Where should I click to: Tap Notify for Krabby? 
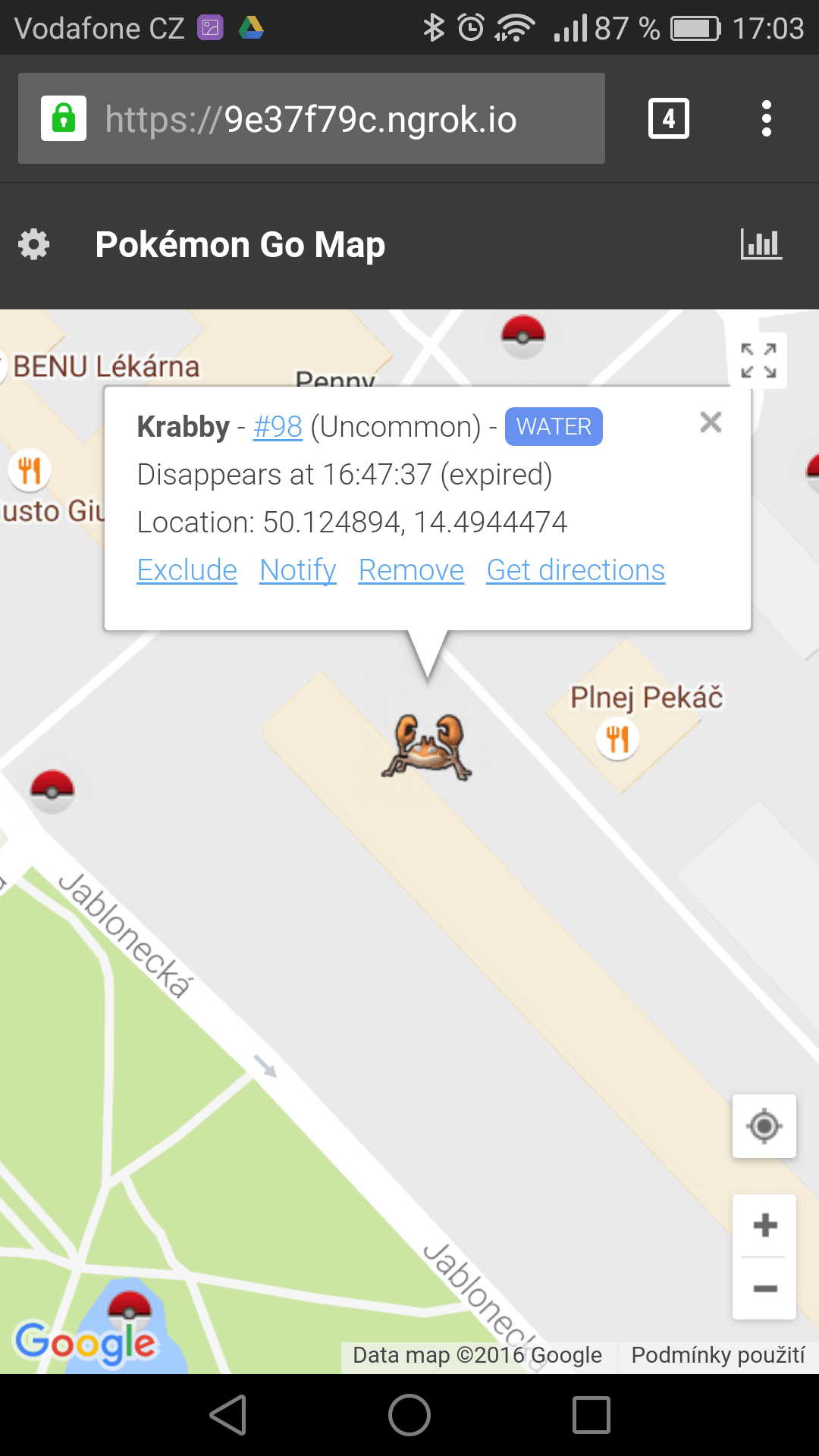[x=298, y=570]
